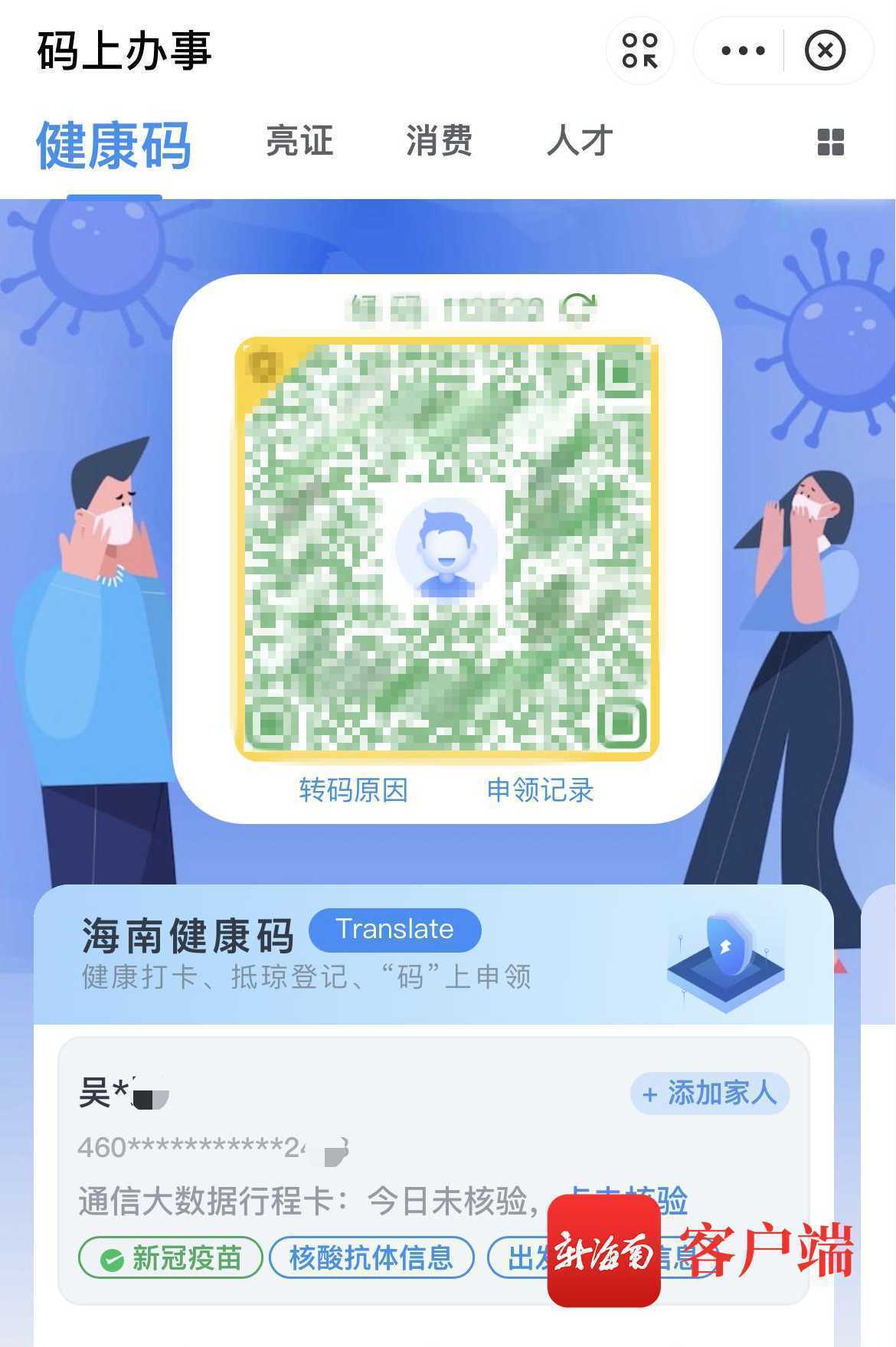
Task: Close the mini program
Action: 825,51
